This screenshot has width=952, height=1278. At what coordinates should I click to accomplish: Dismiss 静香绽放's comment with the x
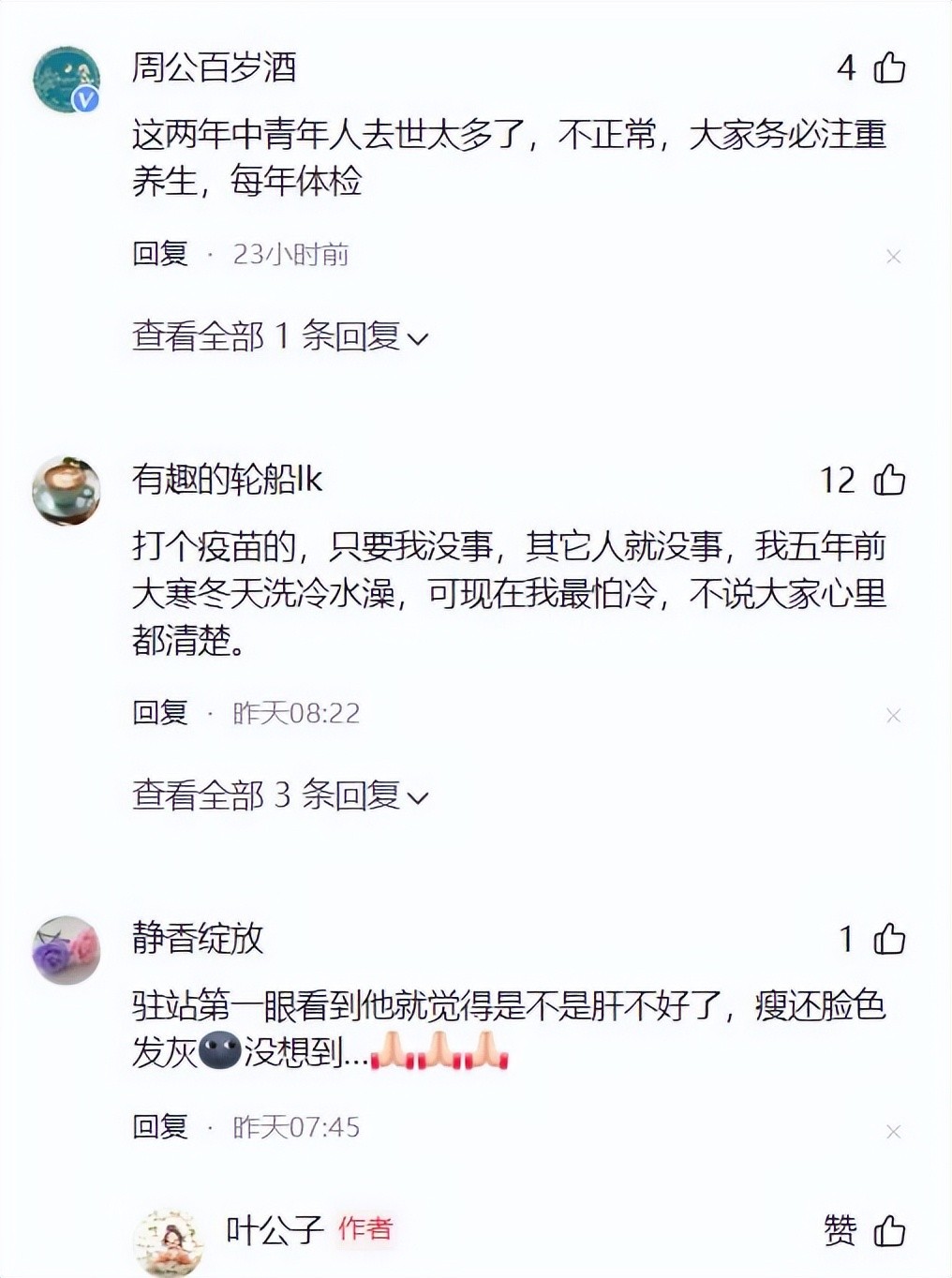tap(893, 1132)
